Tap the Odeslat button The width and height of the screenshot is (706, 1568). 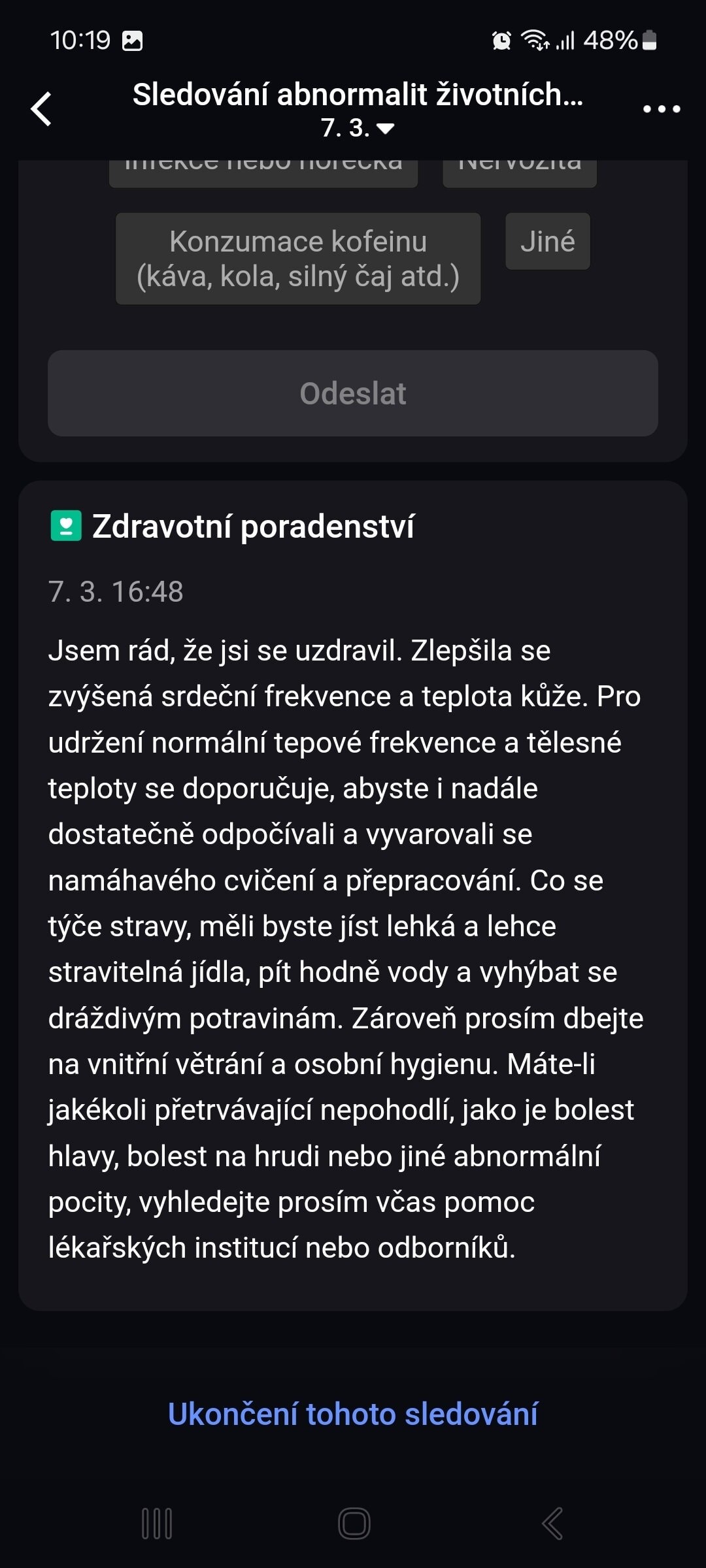coord(353,393)
